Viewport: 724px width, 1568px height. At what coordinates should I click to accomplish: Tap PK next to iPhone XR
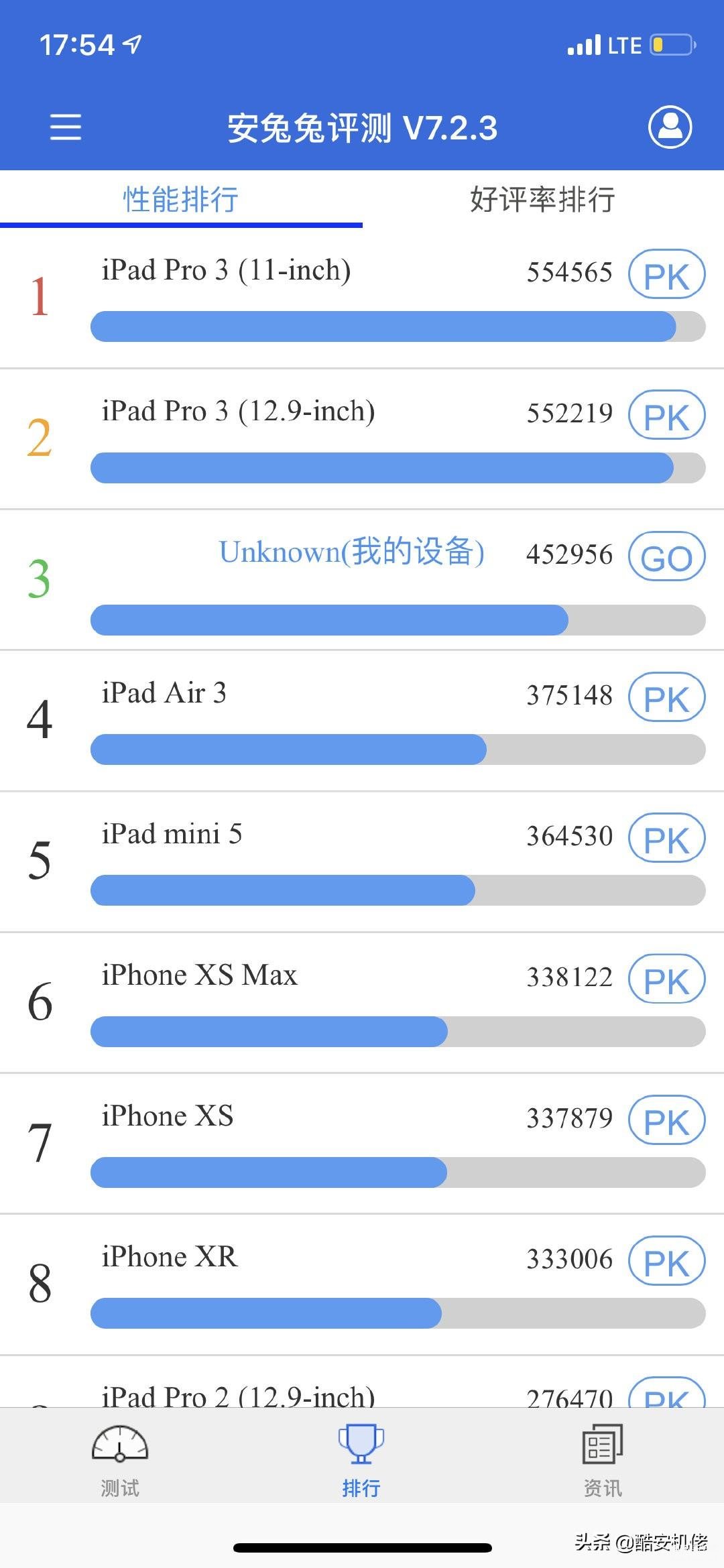tap(666, 1261)
